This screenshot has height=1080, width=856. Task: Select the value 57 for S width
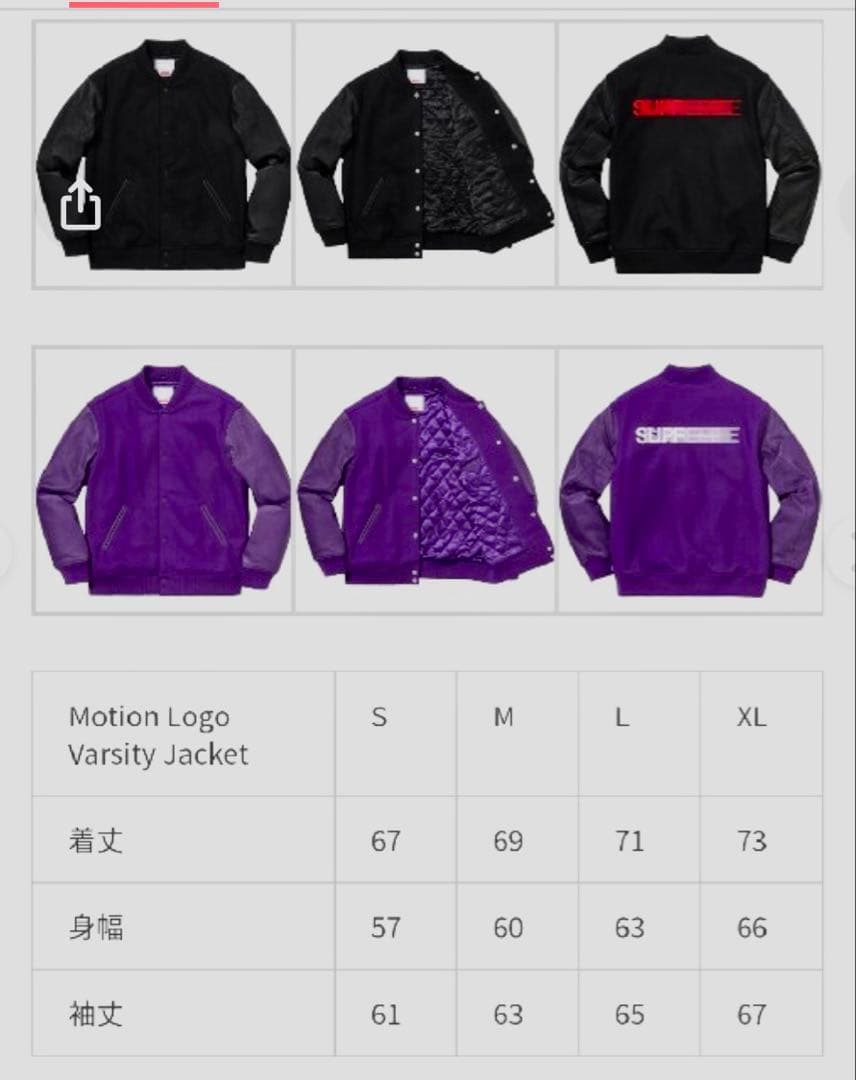coord(381,927)
